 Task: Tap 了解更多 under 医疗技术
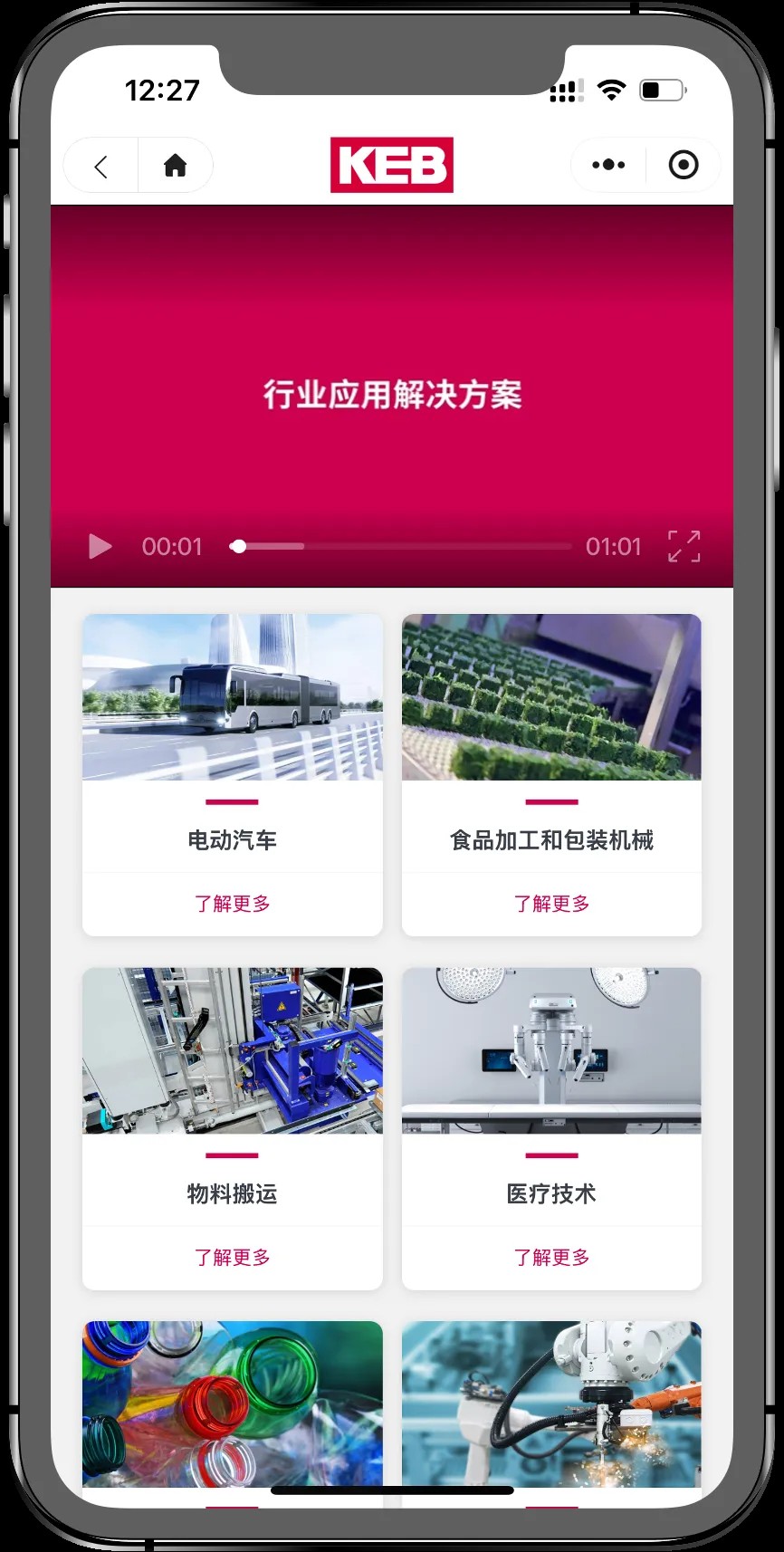point(551,1258)
